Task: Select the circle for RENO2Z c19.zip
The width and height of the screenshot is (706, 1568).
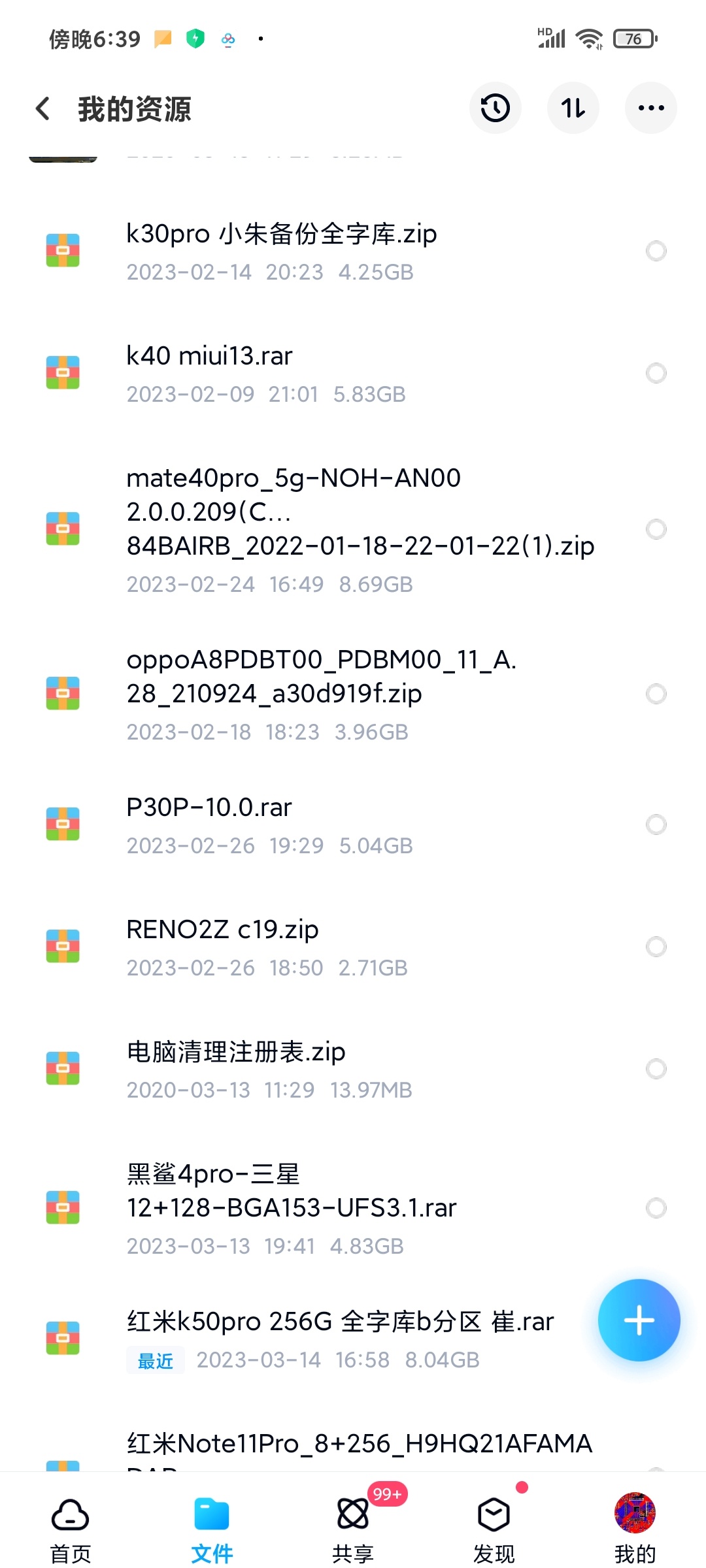Action: click(x=656, y=947)
